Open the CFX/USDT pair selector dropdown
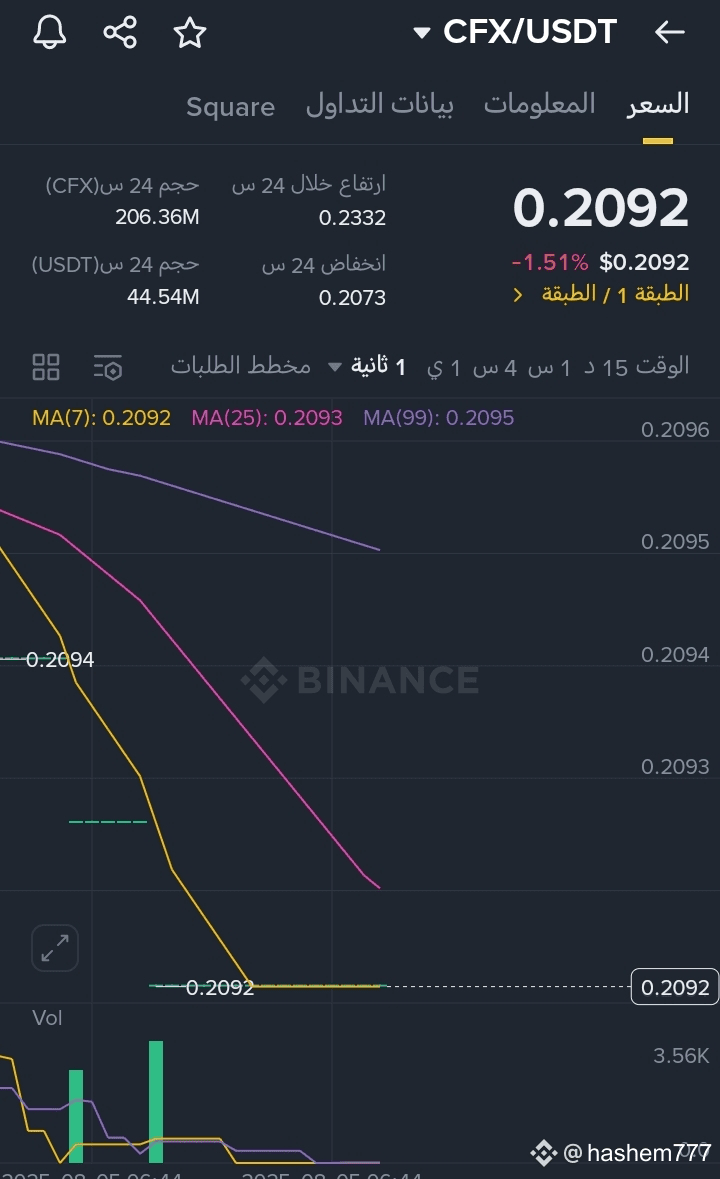 click(x=515, y=32)
